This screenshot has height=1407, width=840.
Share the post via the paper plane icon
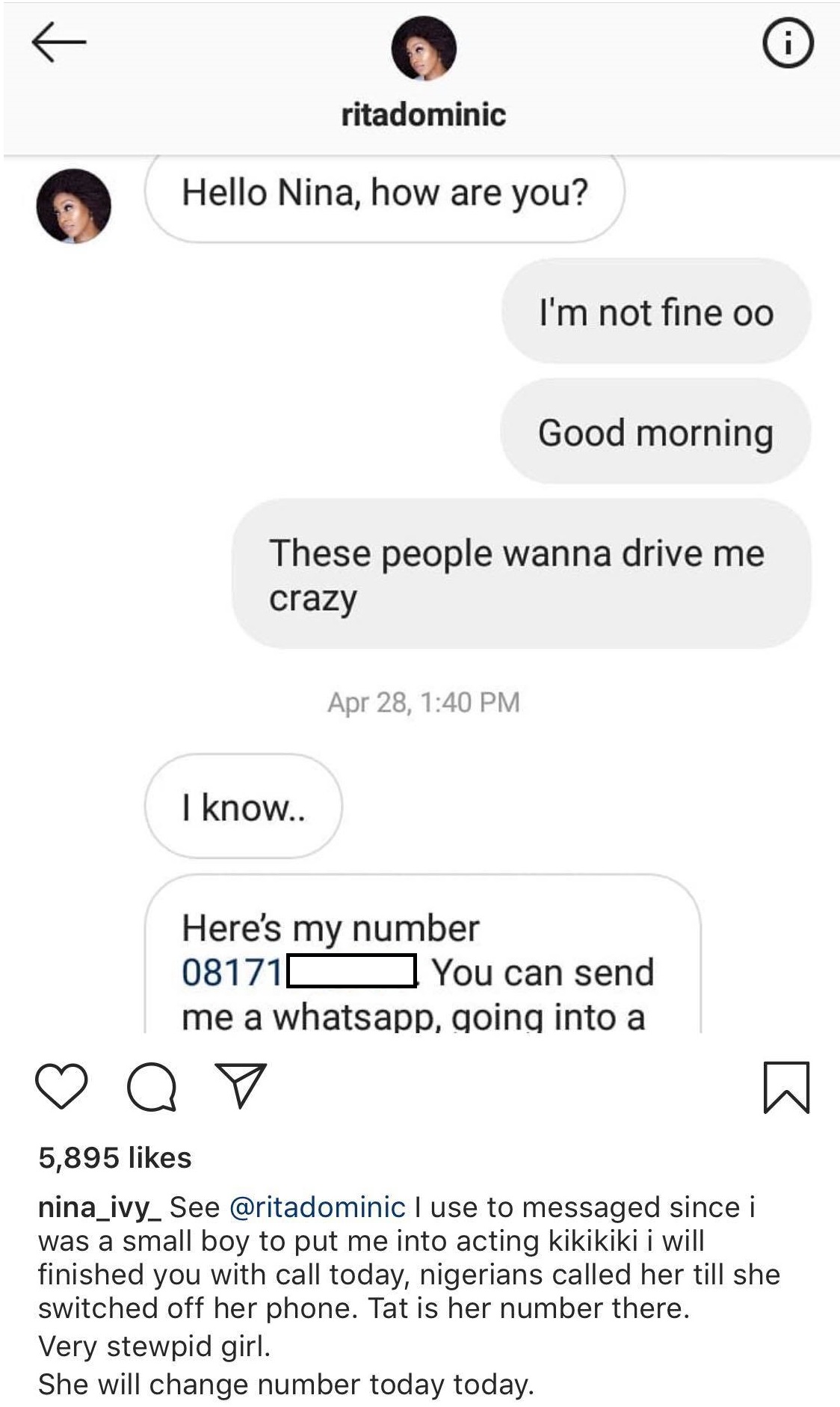point(241,1086)
